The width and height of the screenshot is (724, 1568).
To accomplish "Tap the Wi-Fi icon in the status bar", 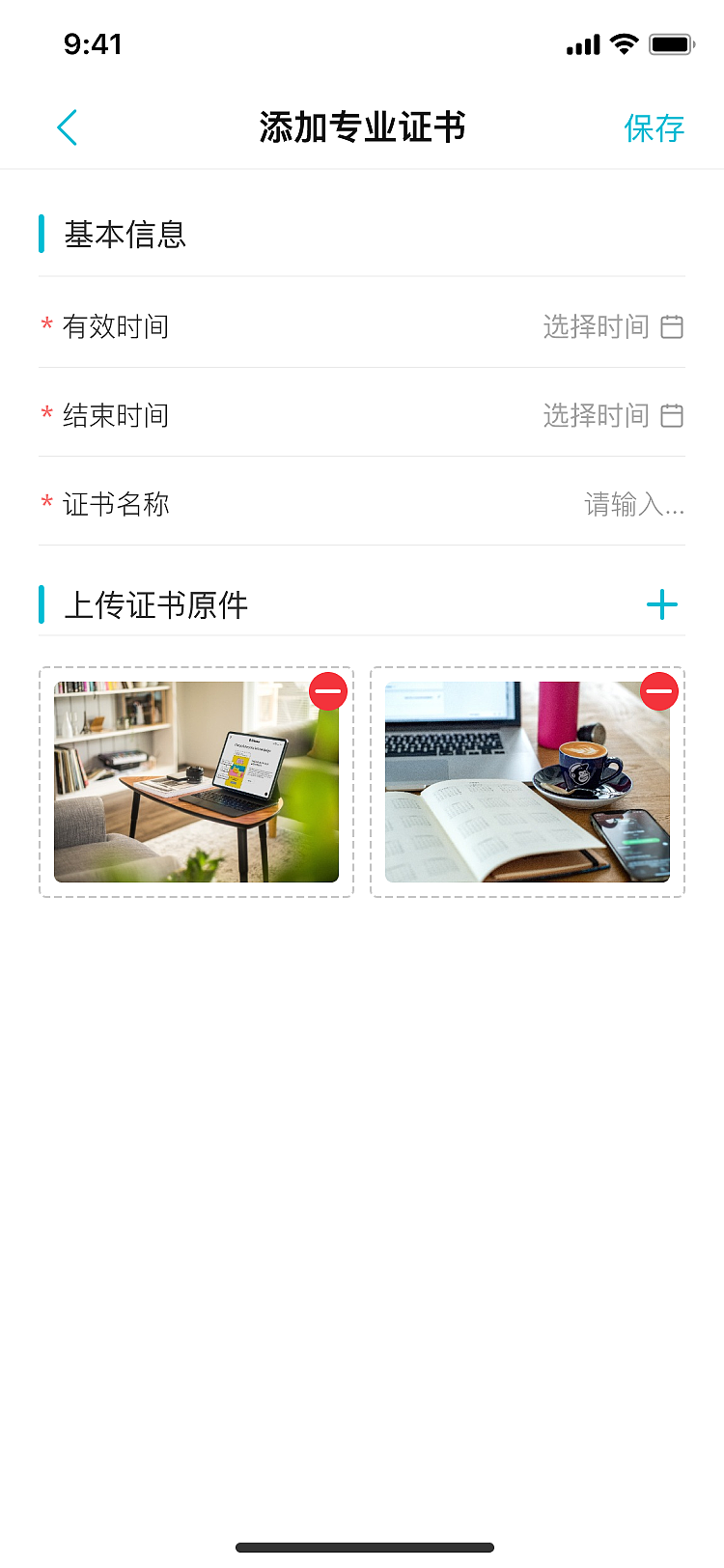I will click(x=623, y=43).
